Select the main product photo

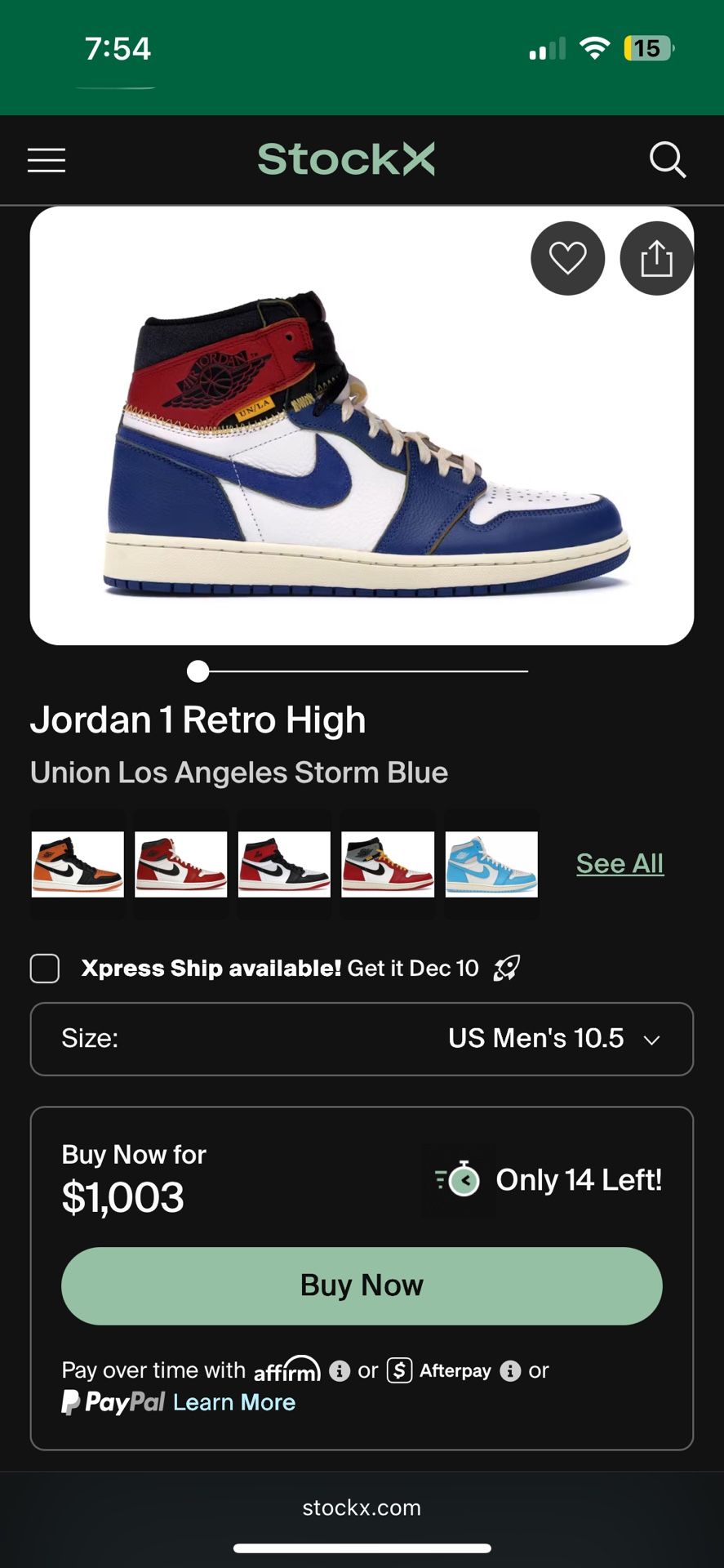pos(362,425)
